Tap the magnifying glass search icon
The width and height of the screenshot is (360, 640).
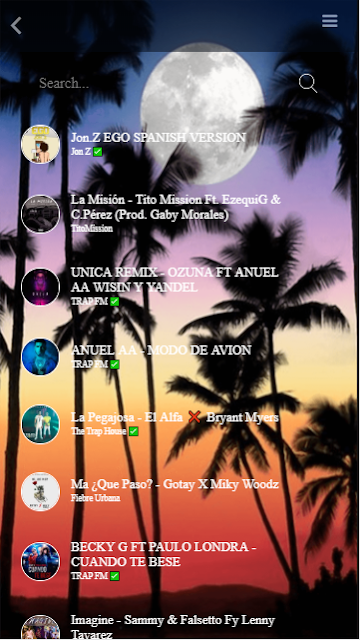tap(308, 83)
